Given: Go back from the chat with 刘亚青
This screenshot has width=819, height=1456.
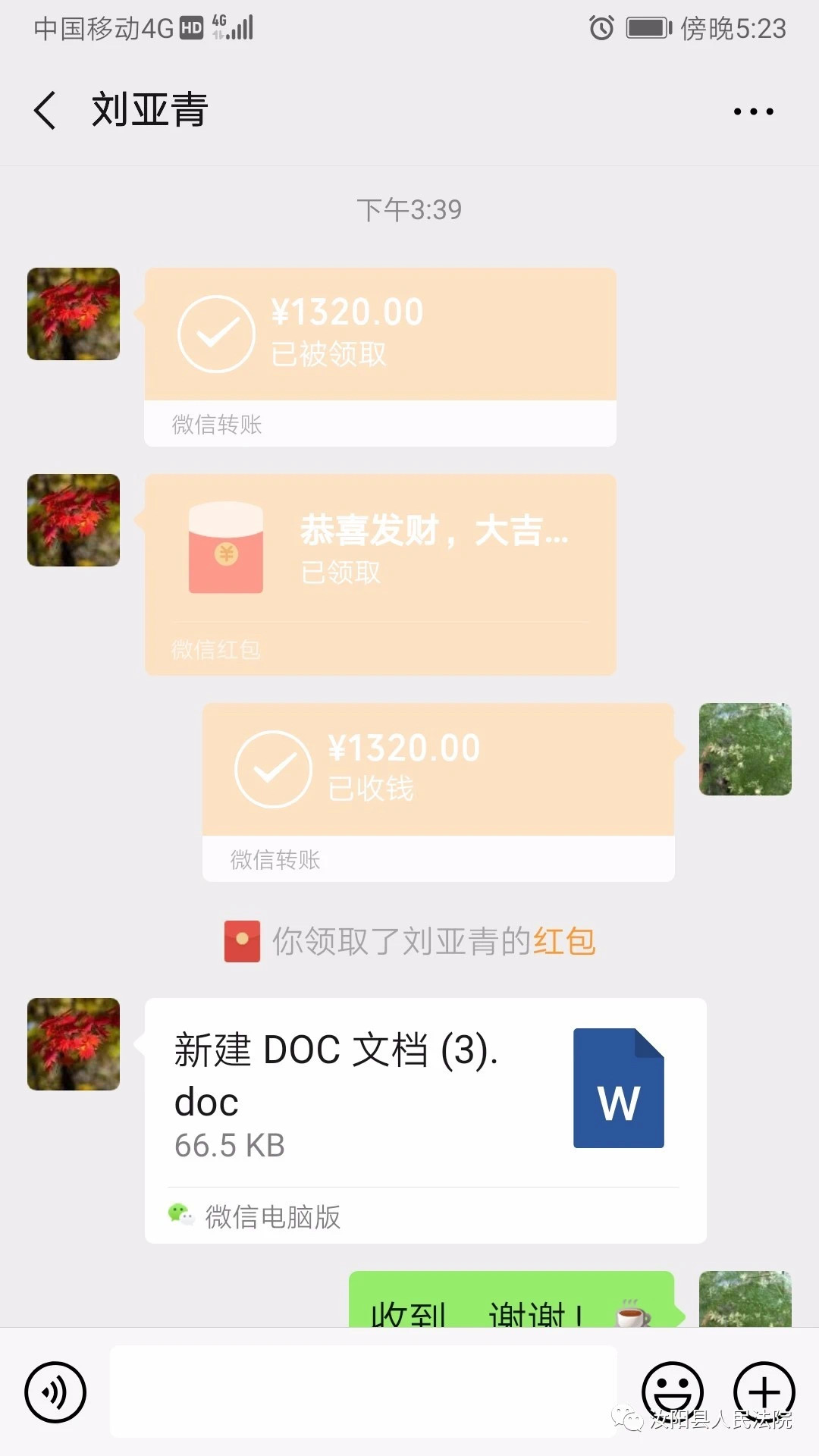Looking at the screenshot, I should (45, 111).
